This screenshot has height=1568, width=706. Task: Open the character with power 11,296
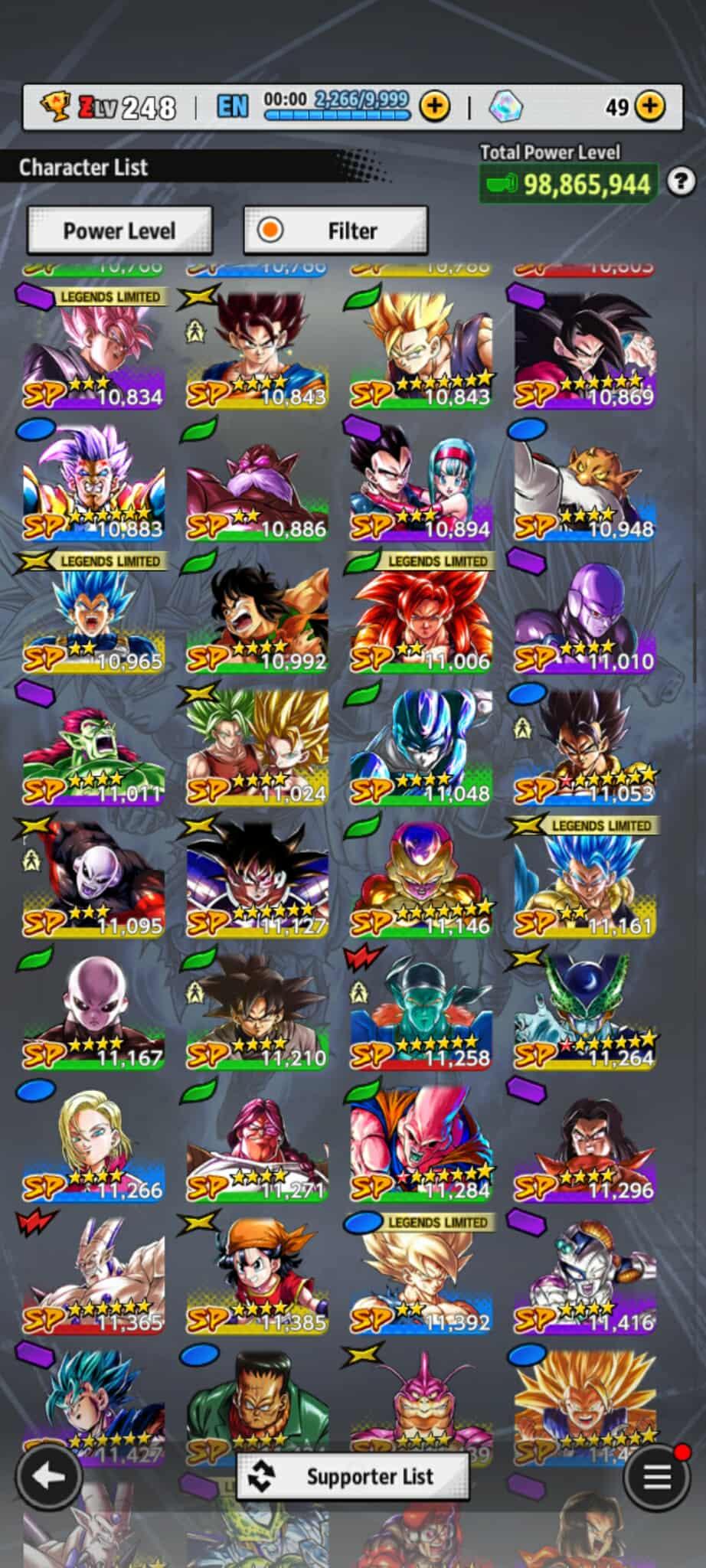coord(585,1145)
